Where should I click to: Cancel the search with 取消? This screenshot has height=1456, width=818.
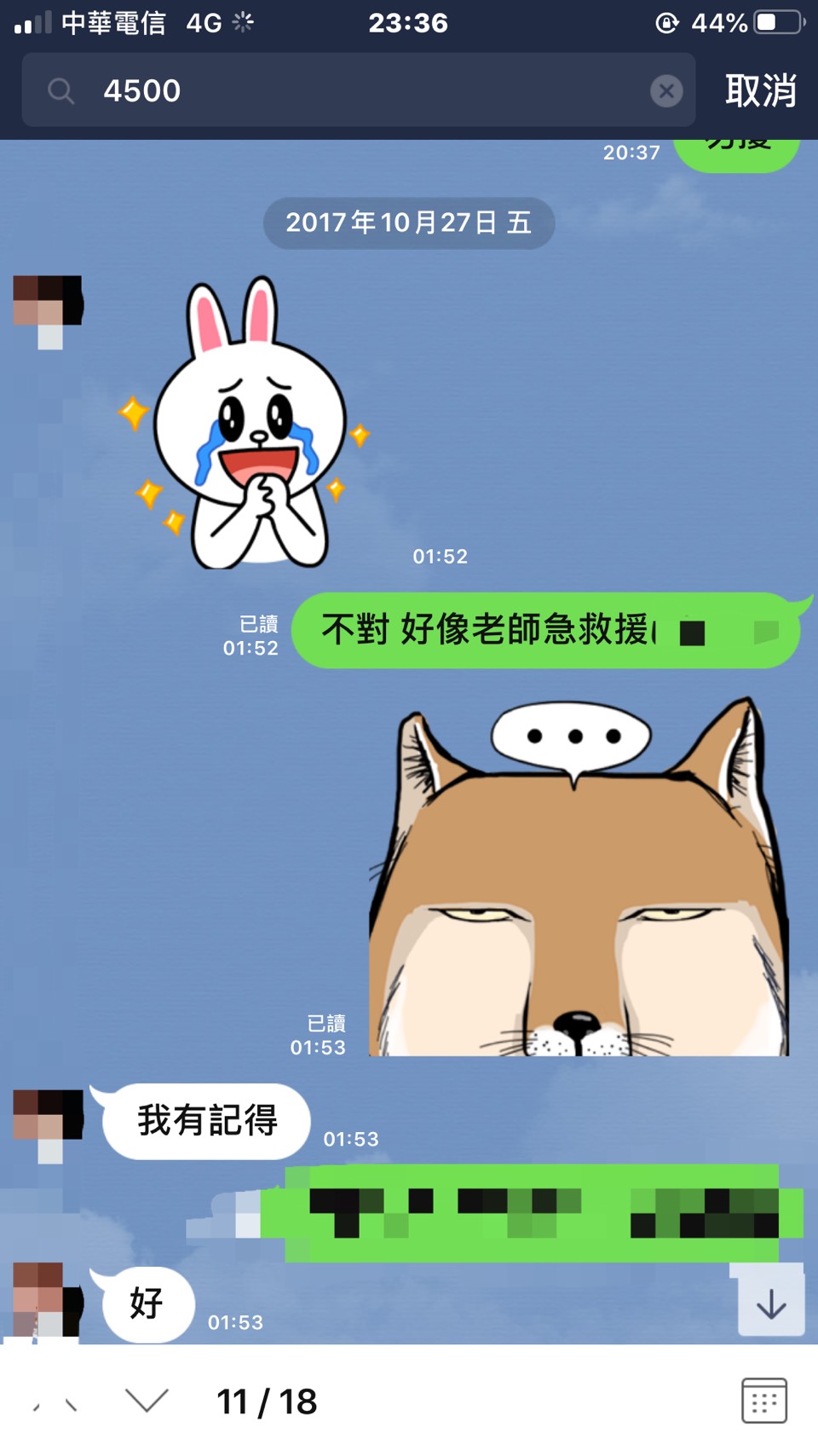pyautogui.click(x=760, y=90)
